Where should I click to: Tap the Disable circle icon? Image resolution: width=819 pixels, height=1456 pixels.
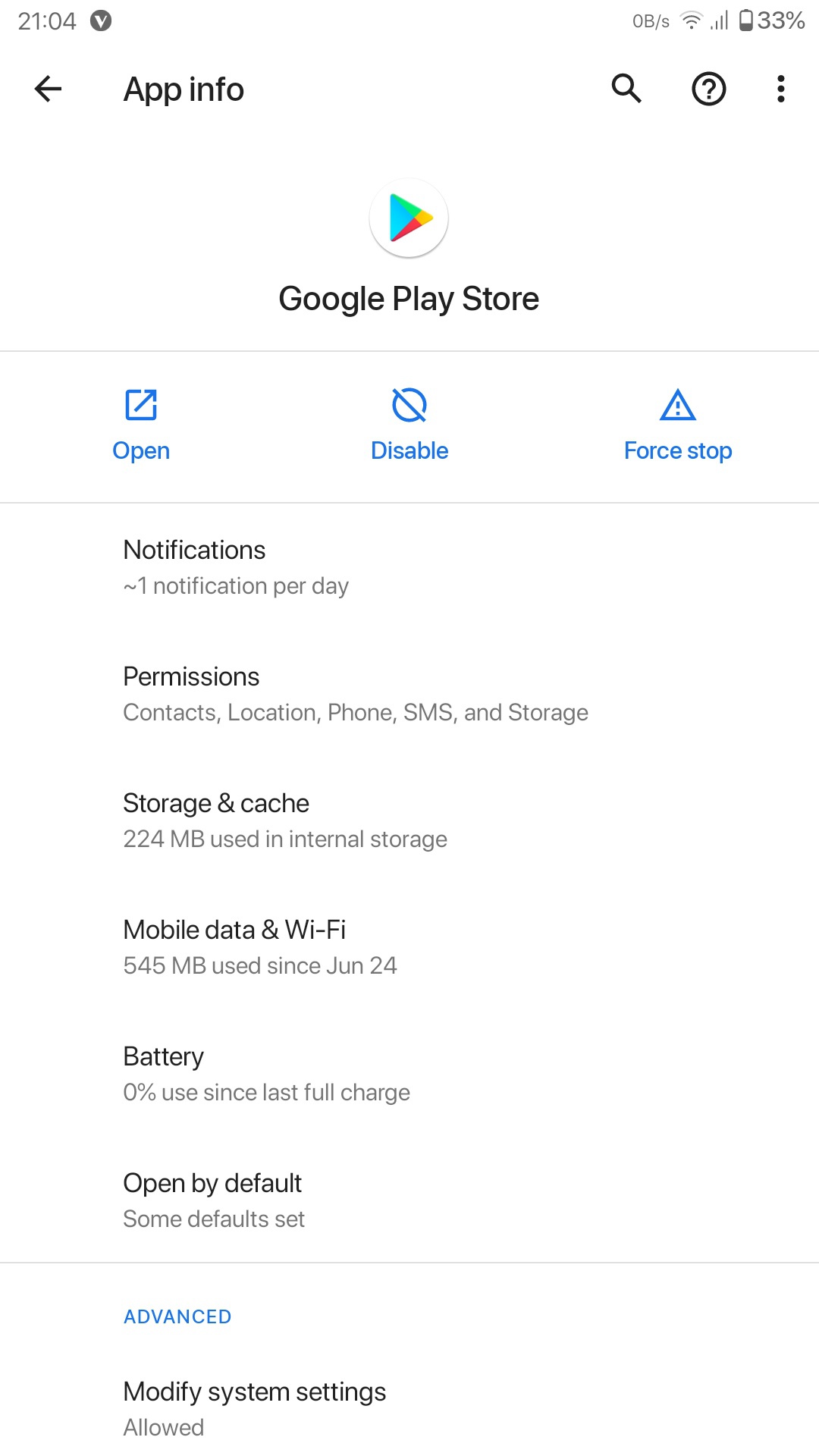pos(409,406)
